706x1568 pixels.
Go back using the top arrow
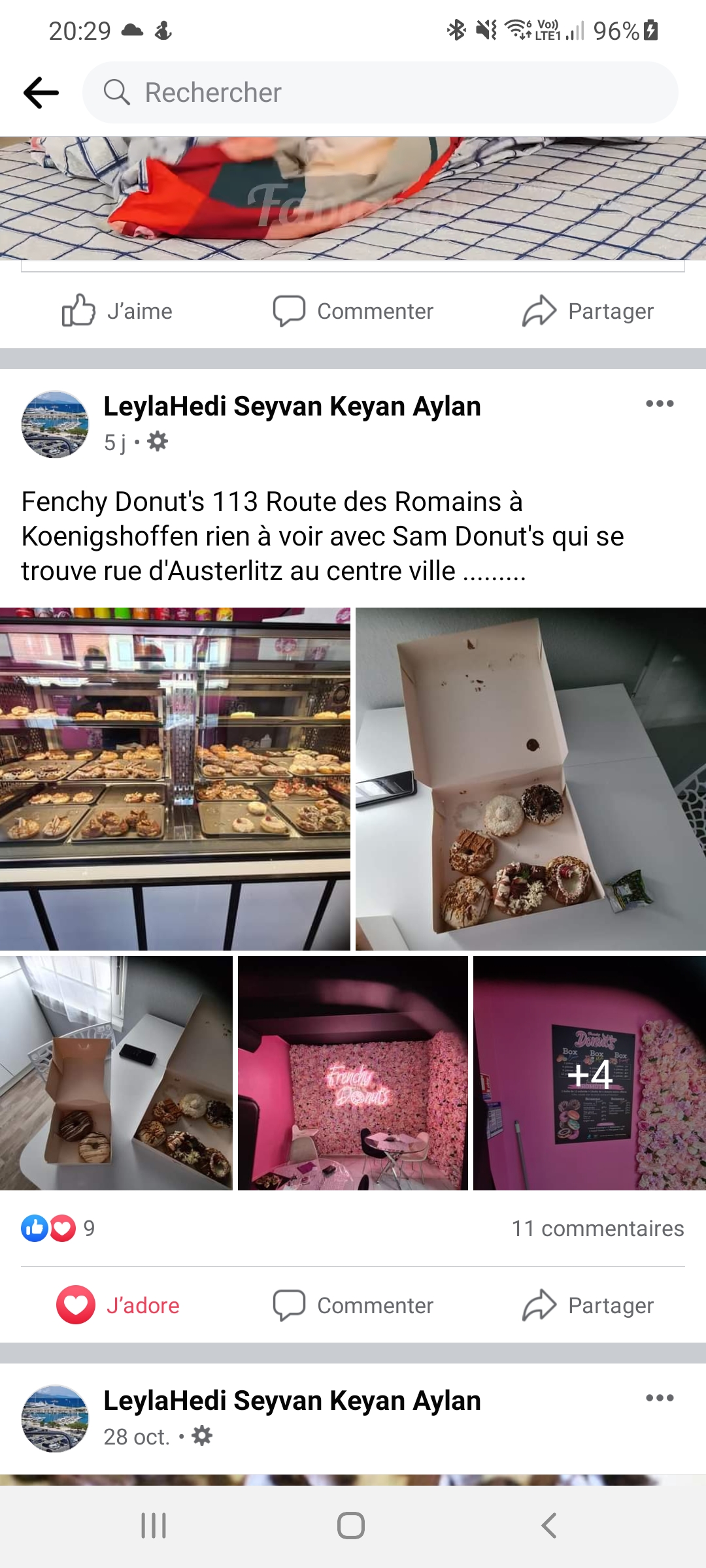(x=41, y=93)
